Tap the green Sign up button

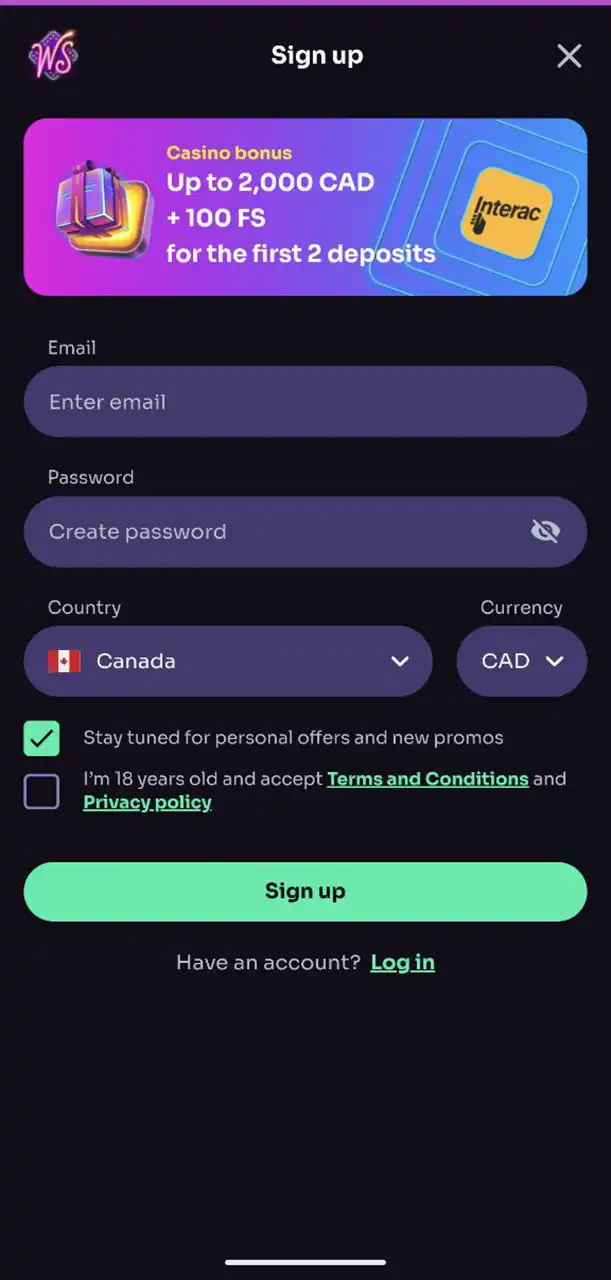click(x=305, y=891)
